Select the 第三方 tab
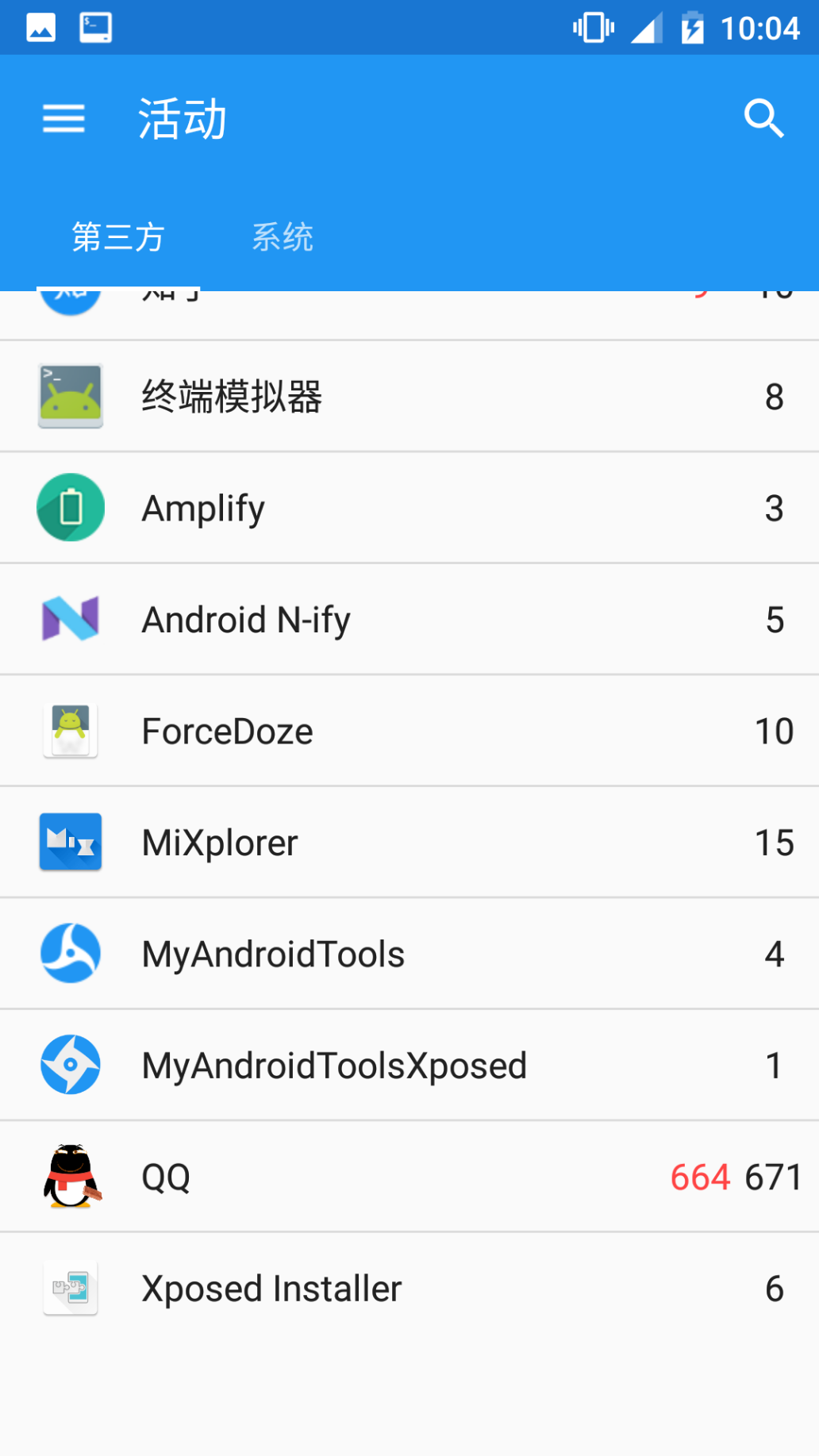 (118, 237)
